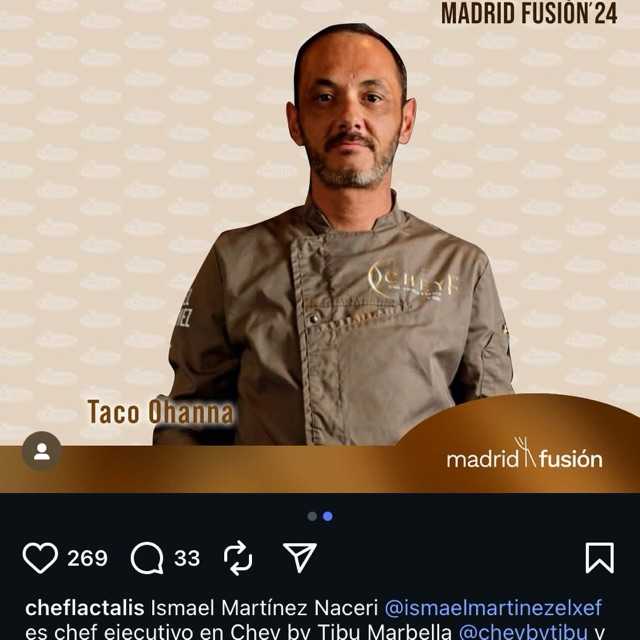Share the post via send icon
Image resolution: width=640 pixels, height=640 pixels.
click(300, 557)
